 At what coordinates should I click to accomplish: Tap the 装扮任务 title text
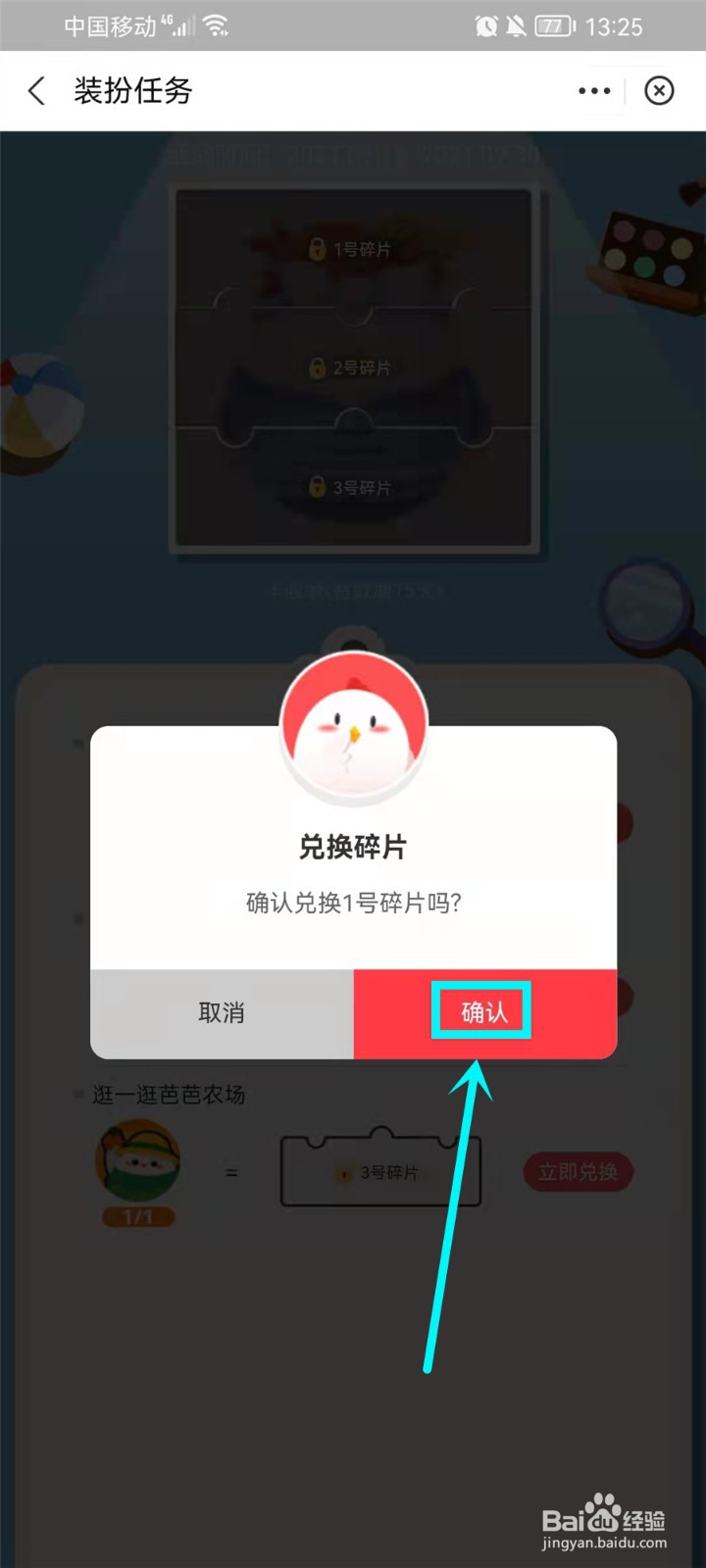(x=133, y=90)
